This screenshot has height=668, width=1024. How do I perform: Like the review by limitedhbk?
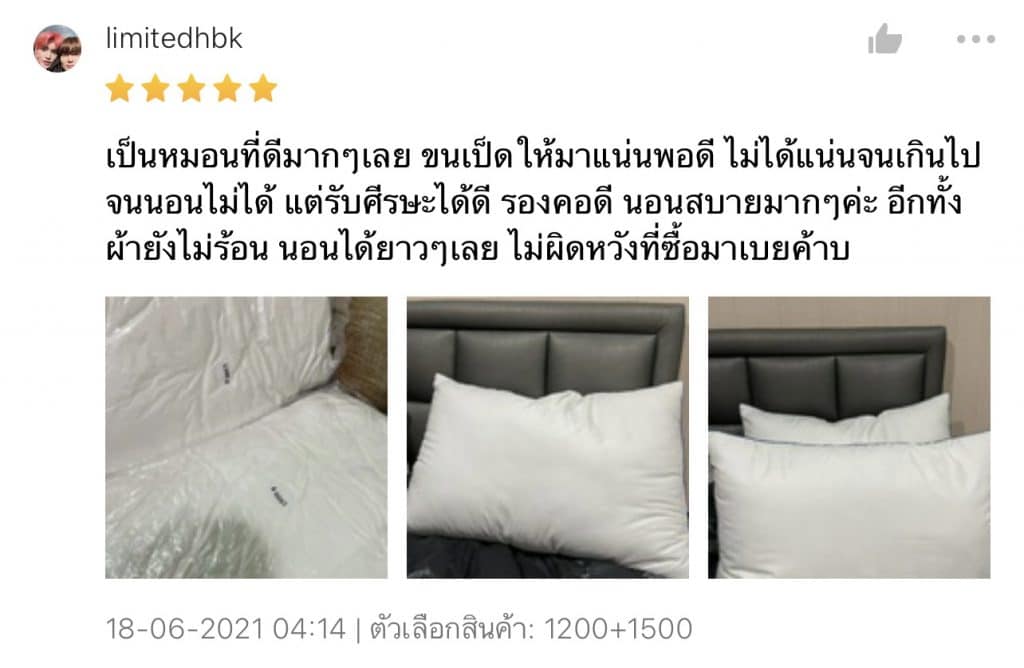884,39
